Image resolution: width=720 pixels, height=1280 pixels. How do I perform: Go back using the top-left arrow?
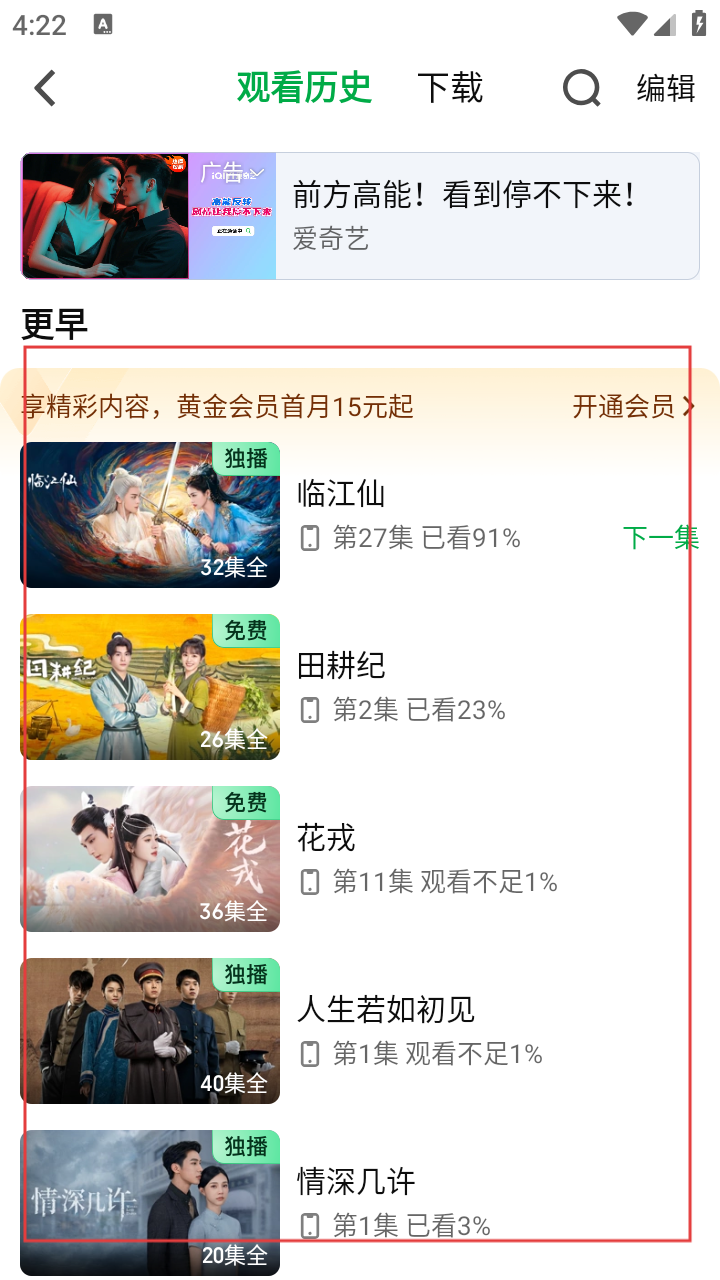pyautogui.click(x=45, y=88)
